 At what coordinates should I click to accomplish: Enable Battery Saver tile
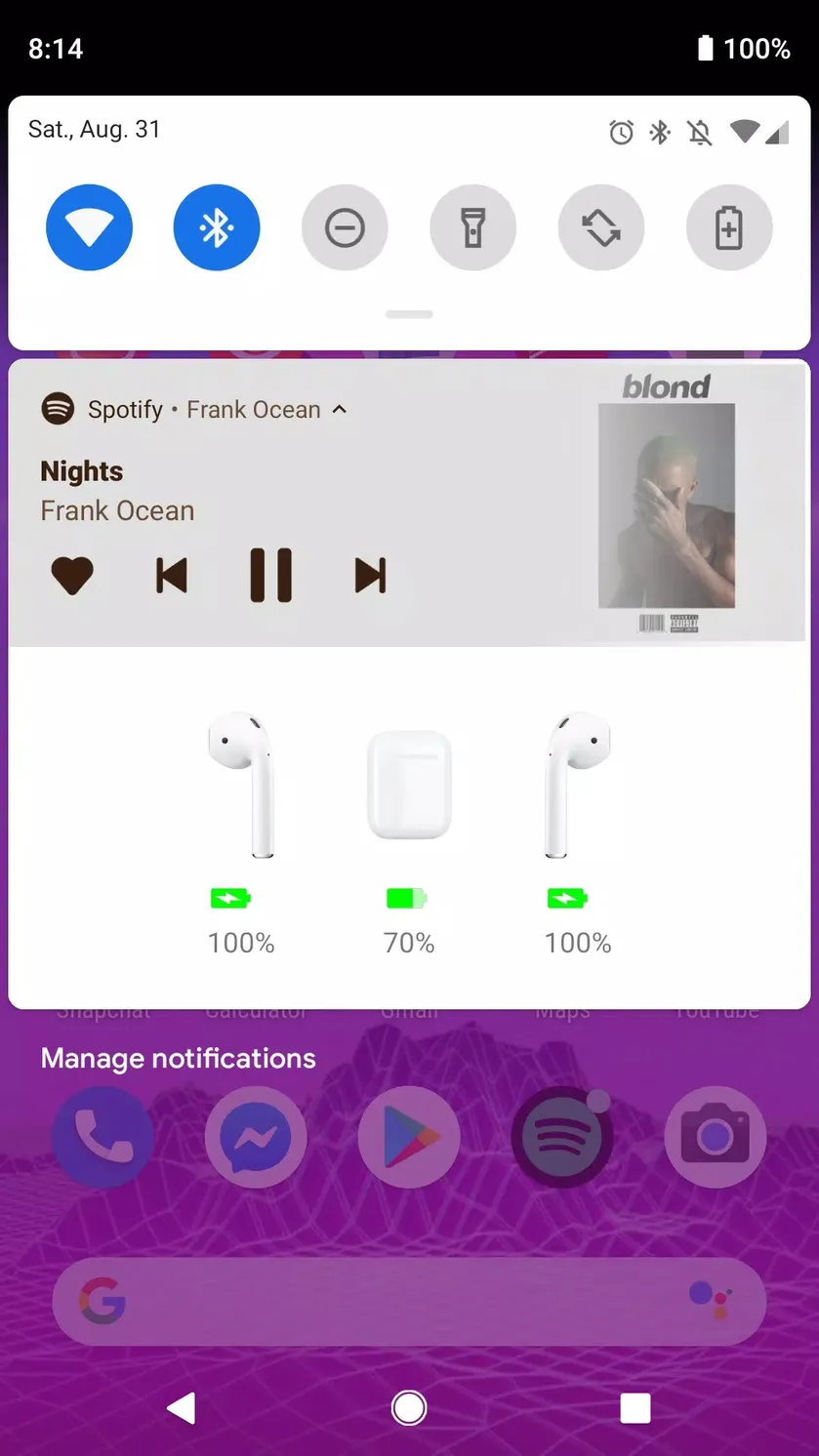pos(729,227)
